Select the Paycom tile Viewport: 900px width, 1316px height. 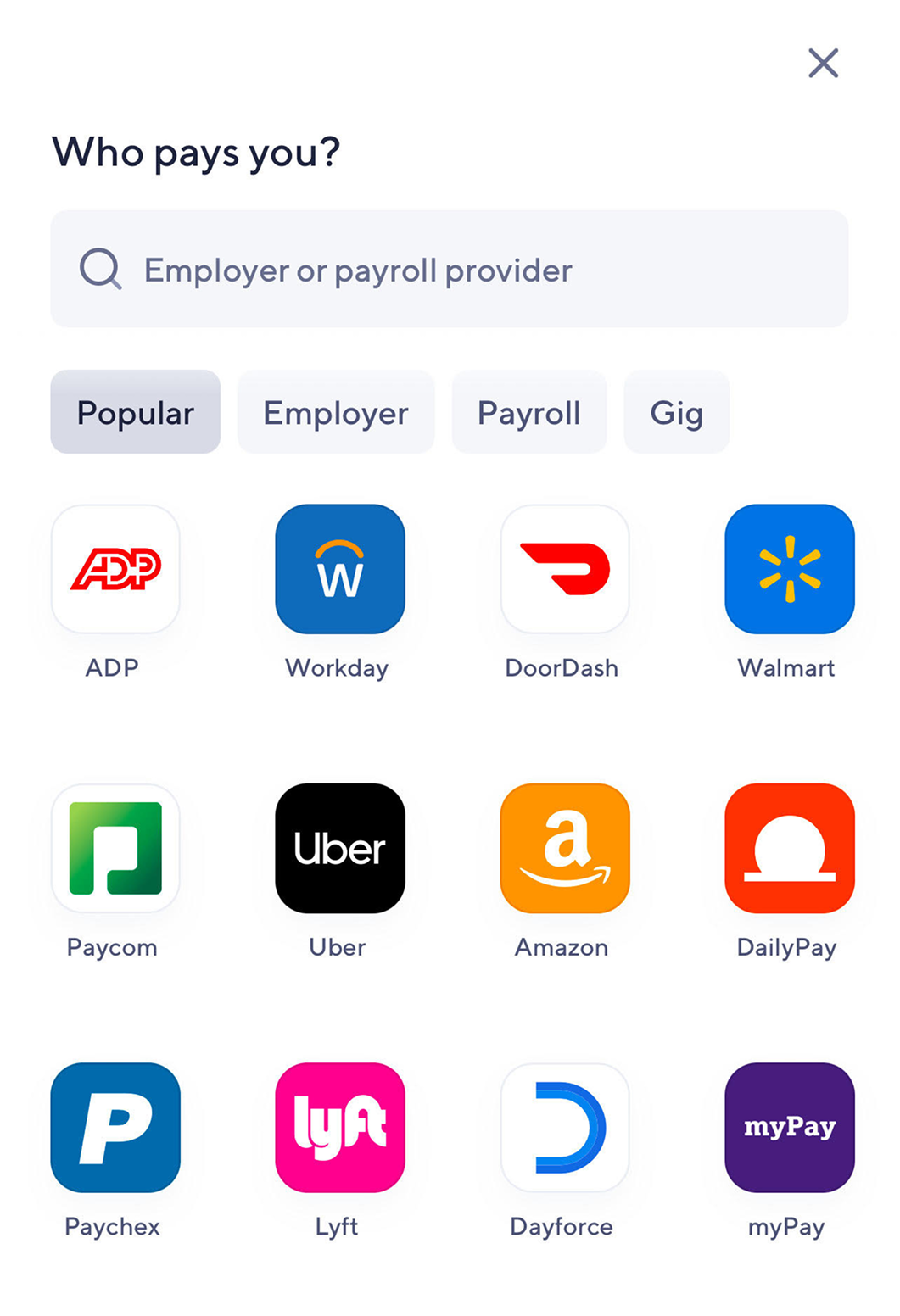(x=115, y=848)
